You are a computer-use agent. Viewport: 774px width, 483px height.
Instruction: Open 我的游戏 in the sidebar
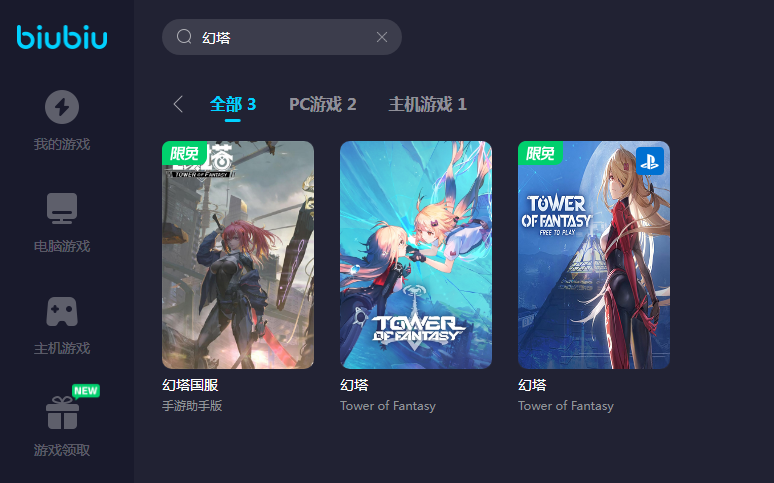[x=62, y=120]
